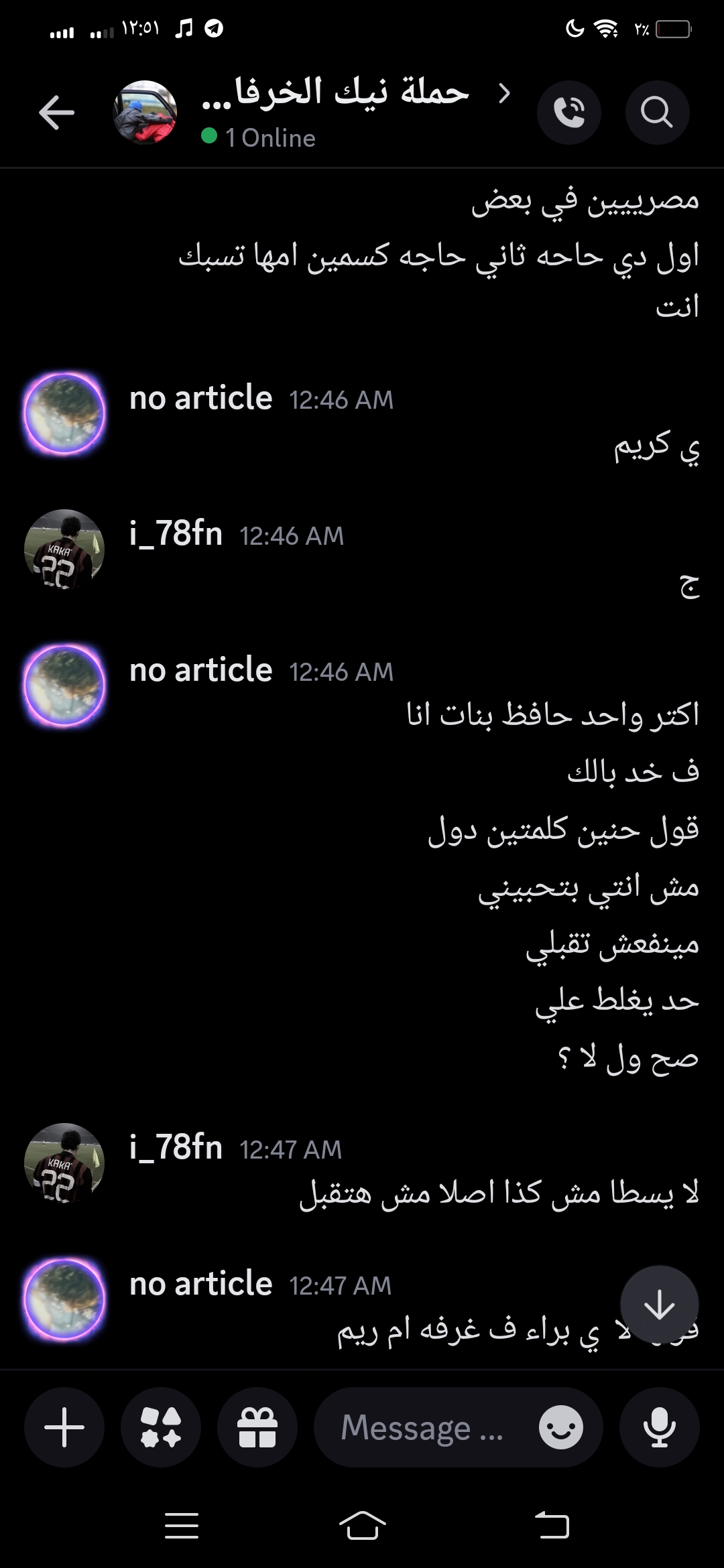Viewport: 724px width, 1568px height.
Task: Go back from the group chat
Action: point(57,112)
